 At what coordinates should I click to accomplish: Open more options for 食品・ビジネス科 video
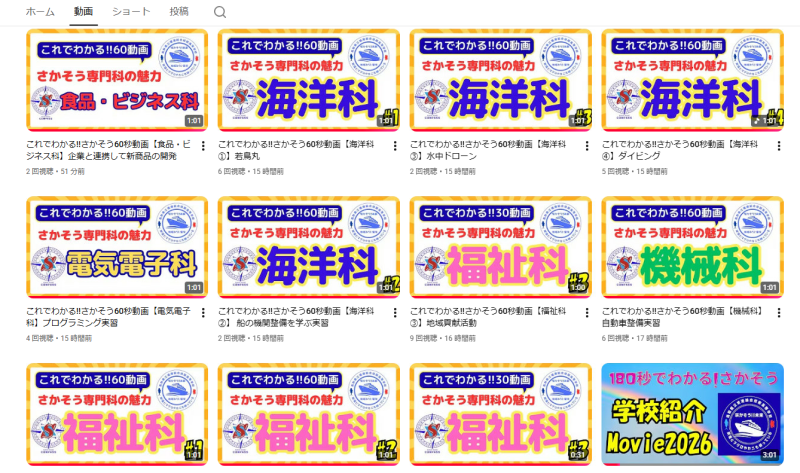203,146
